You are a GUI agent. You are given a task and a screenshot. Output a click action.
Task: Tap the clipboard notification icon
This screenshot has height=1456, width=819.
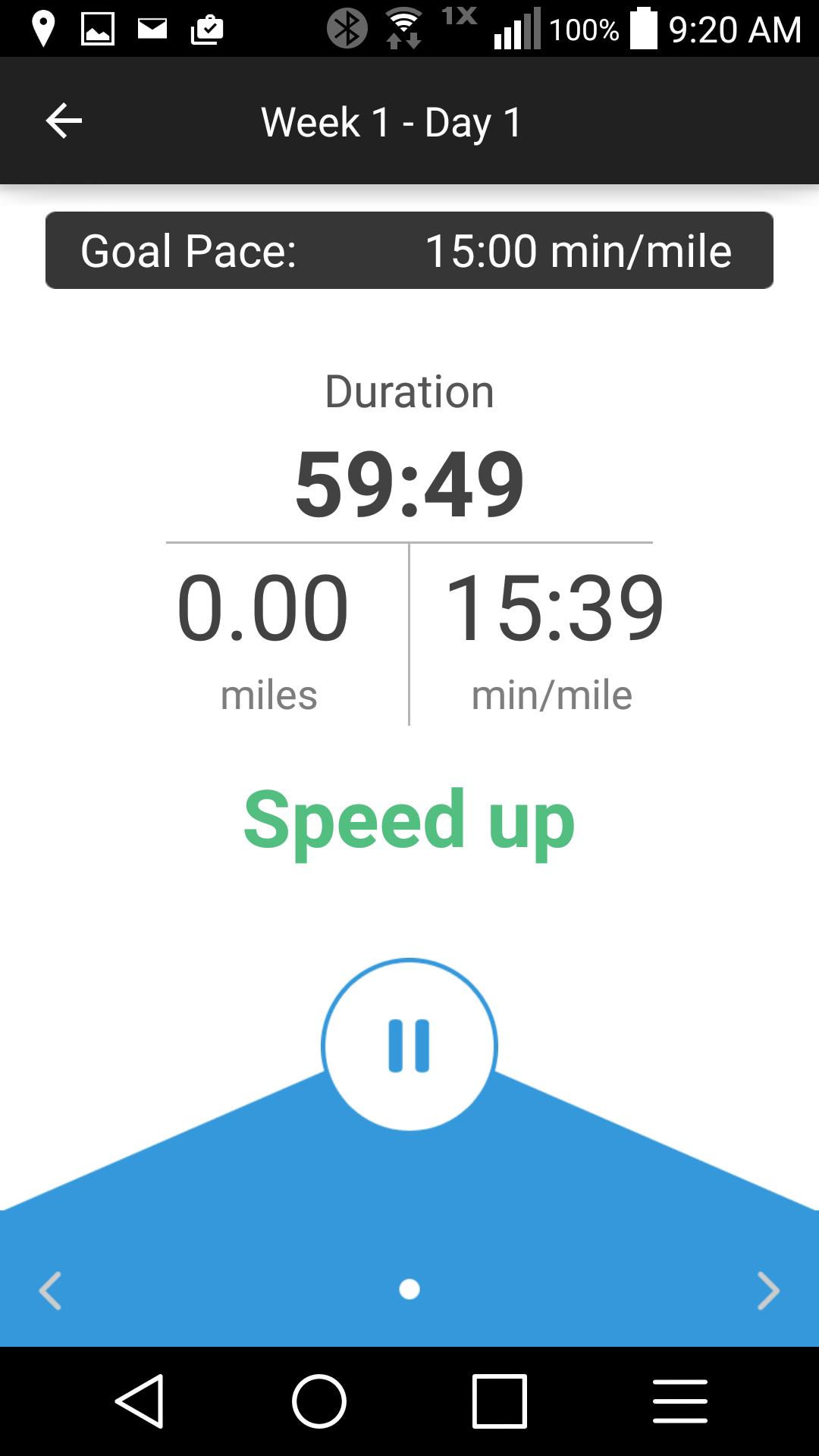pos(206,29)
